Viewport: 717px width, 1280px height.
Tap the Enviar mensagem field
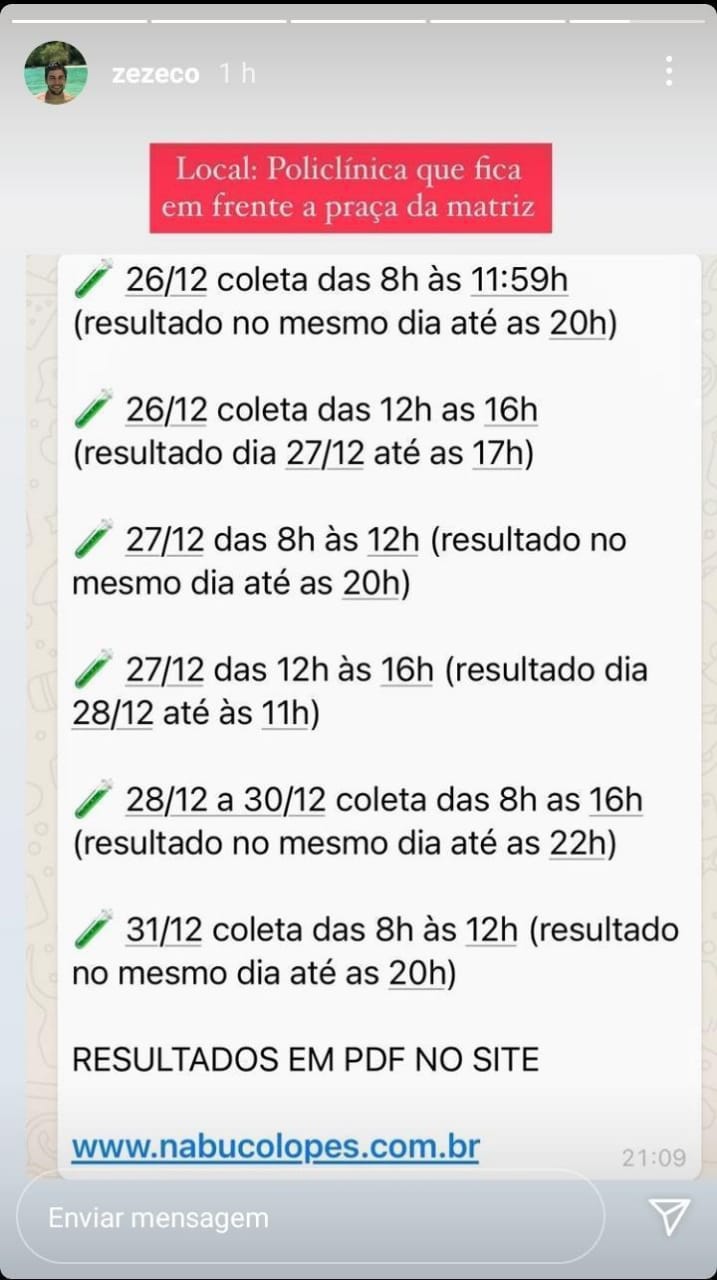[x=311, y=1217]
